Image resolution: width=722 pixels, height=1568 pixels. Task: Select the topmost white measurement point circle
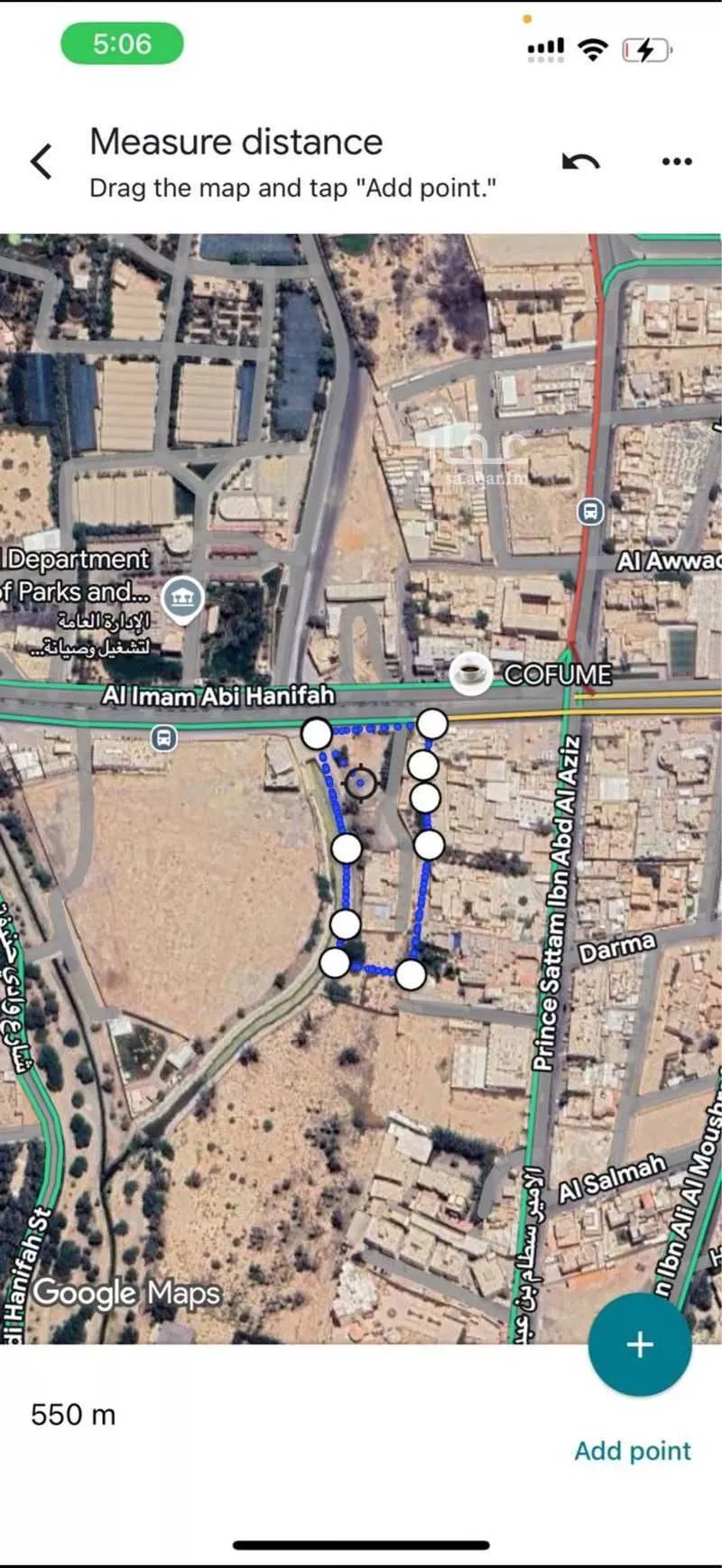(433, 721)
